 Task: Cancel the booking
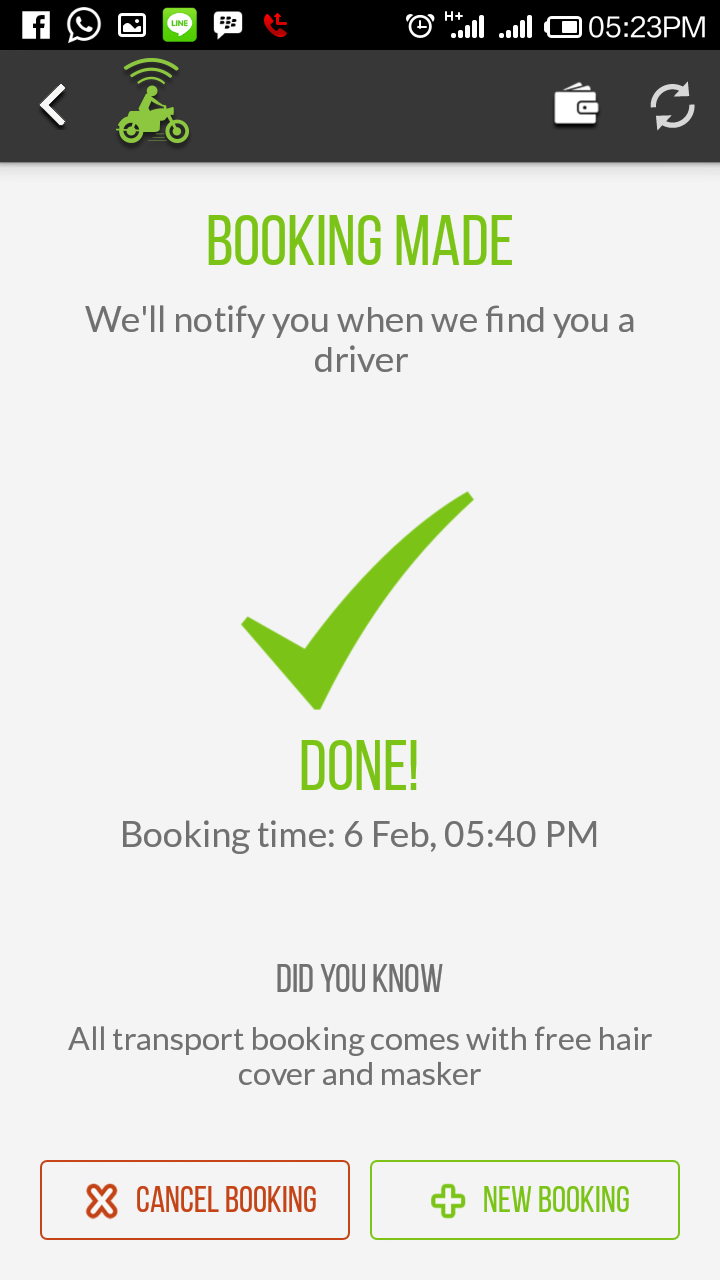(195, 1200)
